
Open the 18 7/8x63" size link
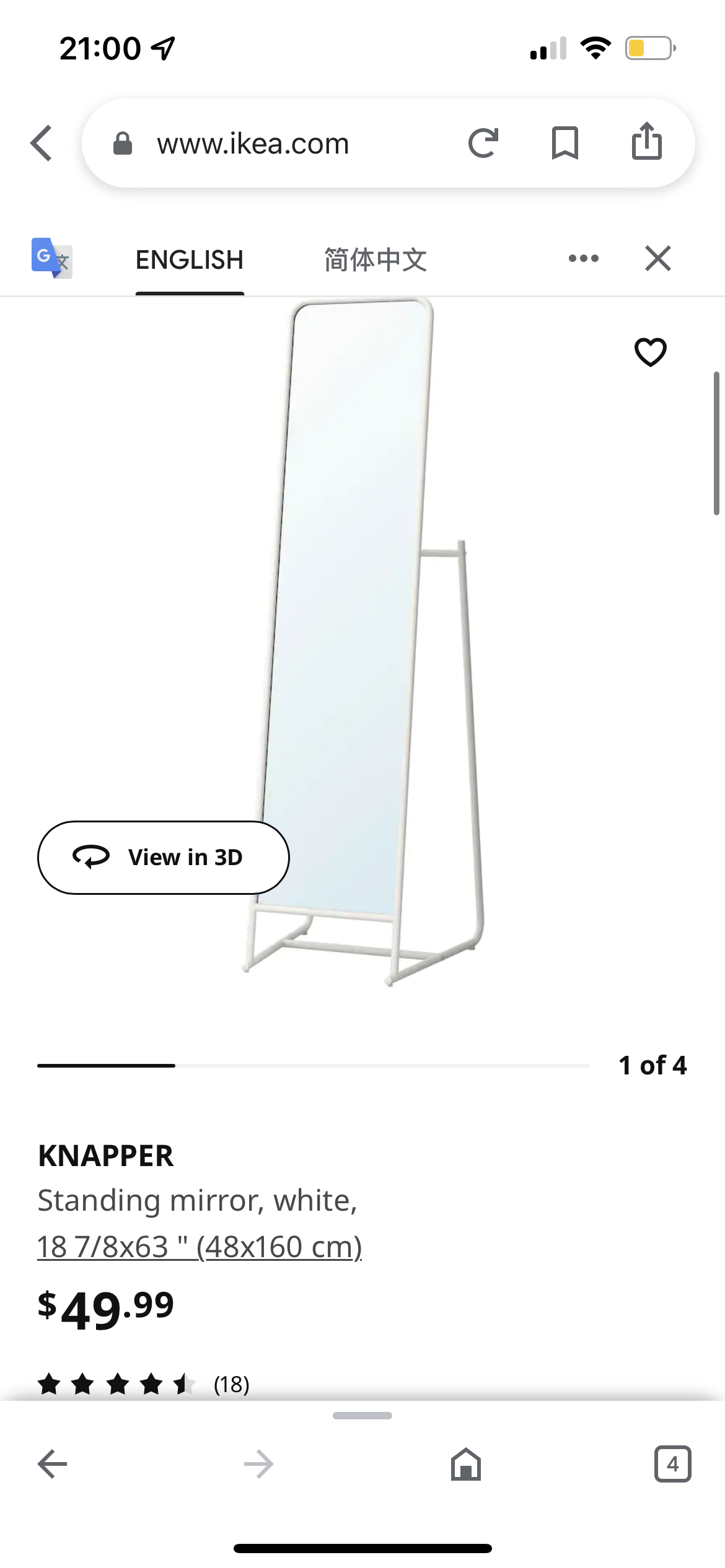pos(200,1247)
